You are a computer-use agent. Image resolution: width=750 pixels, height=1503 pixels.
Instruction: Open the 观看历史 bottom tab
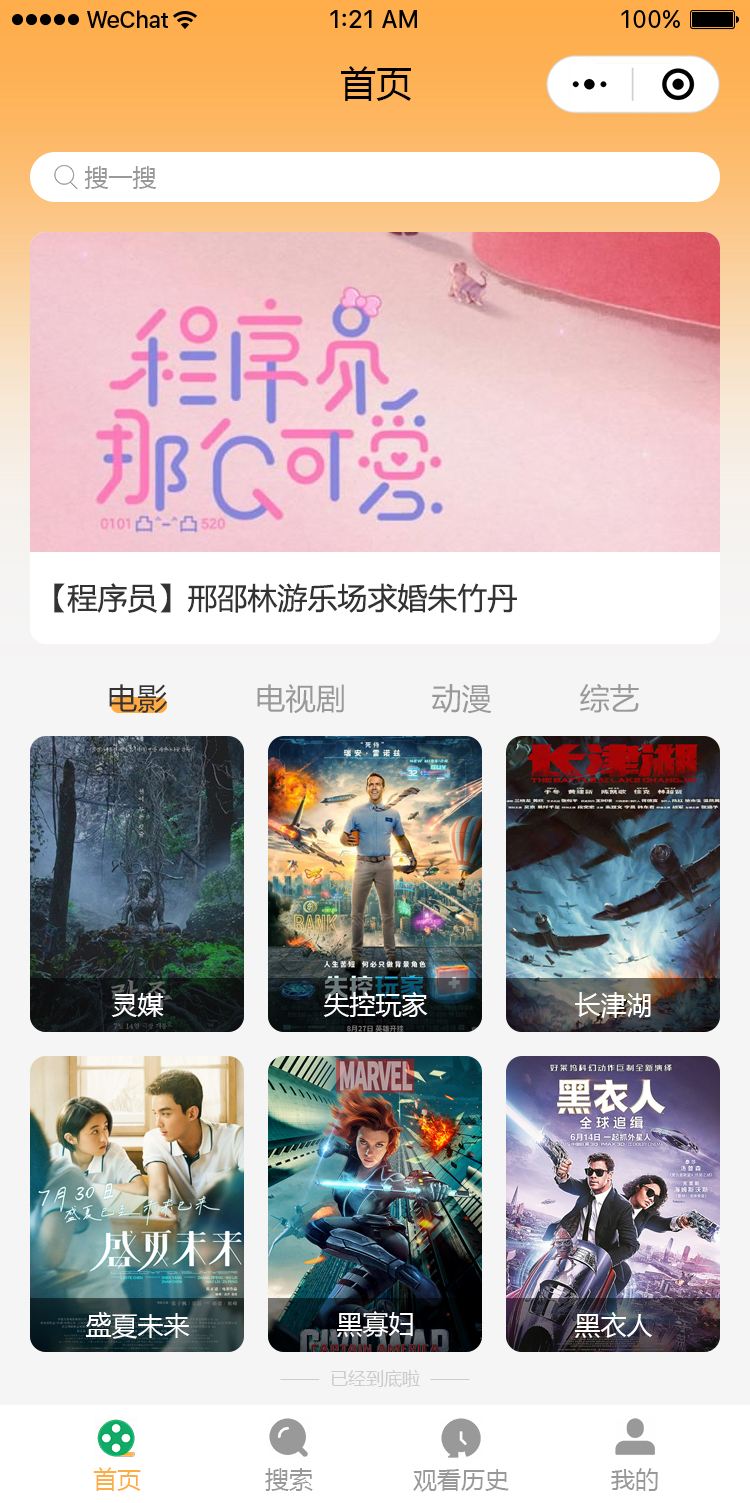461,1455
